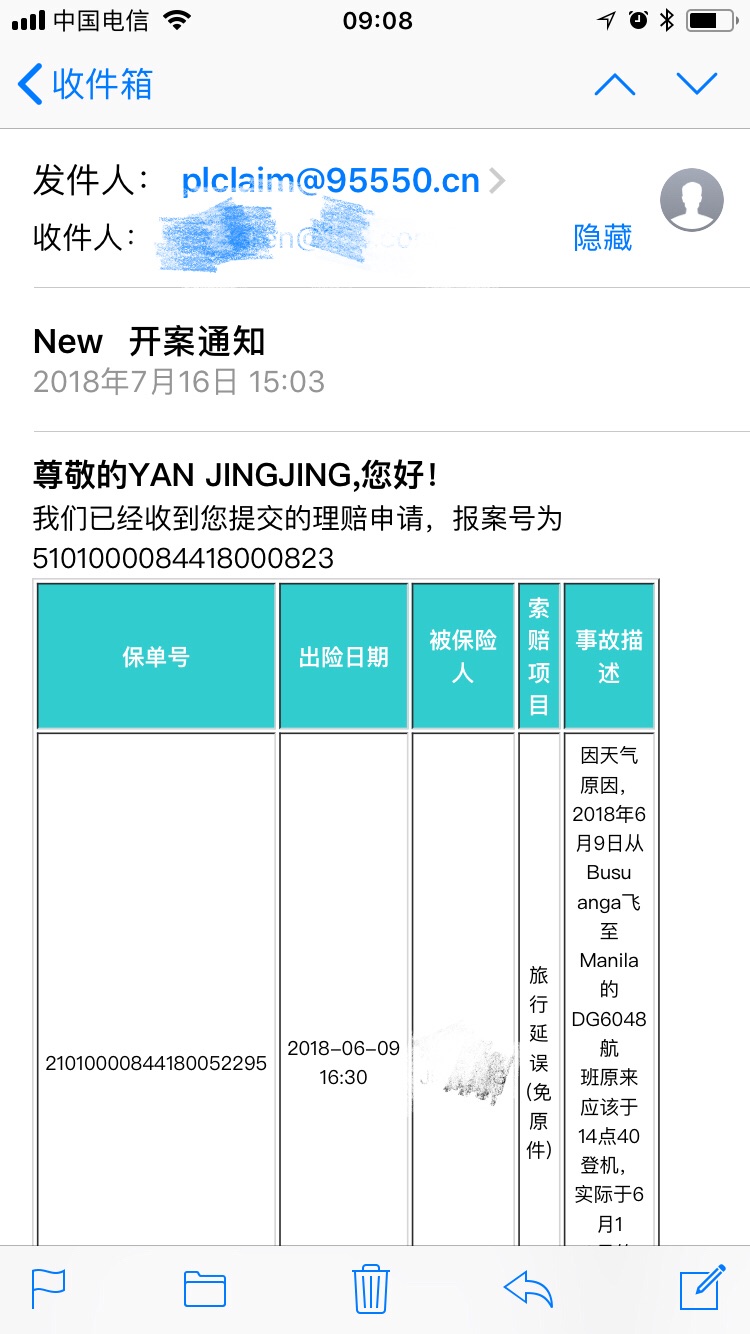Open the previous email with up arrow
This screenshot has width=750, height=1334.
(615, 84)
